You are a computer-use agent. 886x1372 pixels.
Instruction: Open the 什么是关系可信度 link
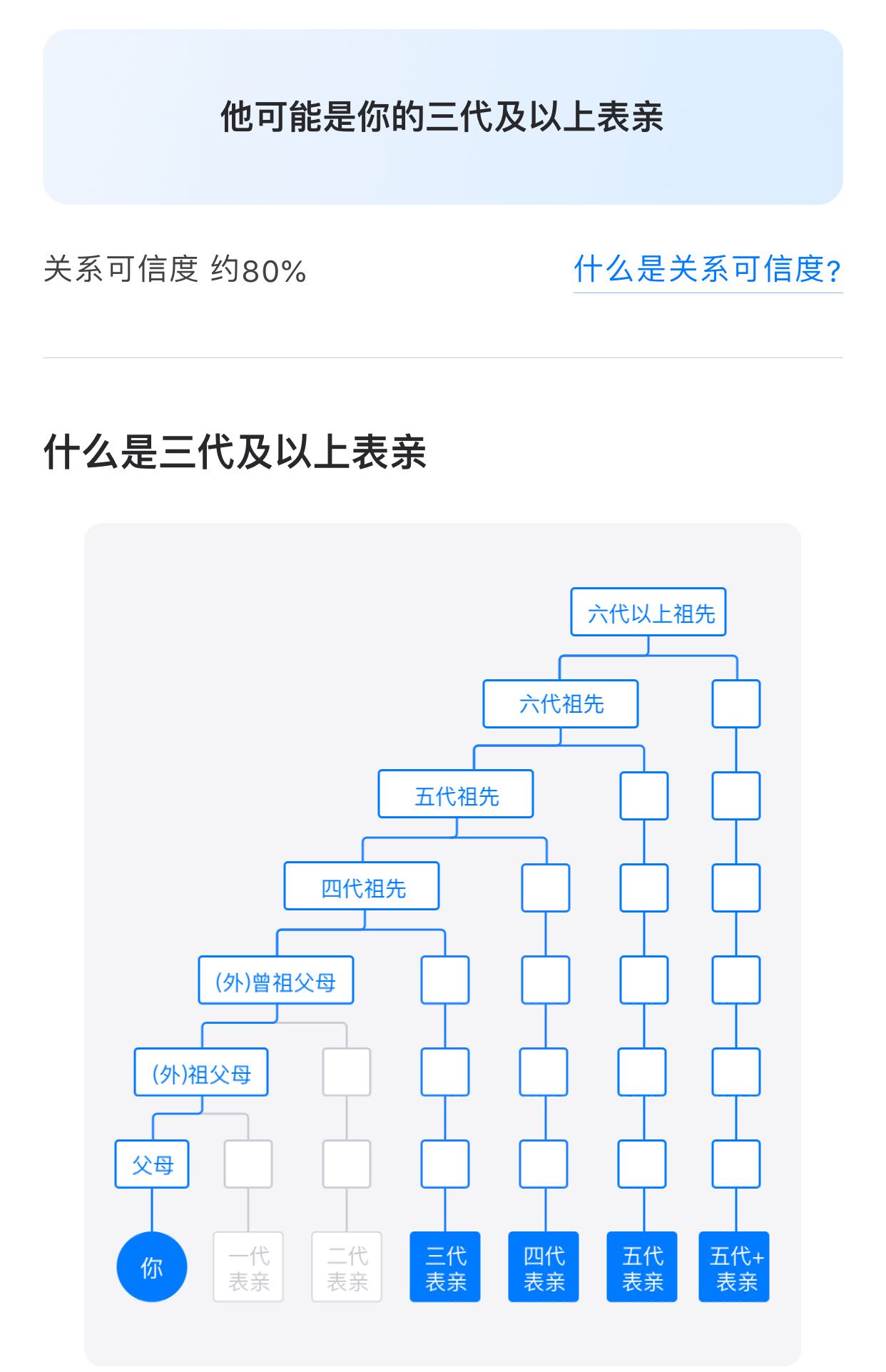tap(707, 270)
